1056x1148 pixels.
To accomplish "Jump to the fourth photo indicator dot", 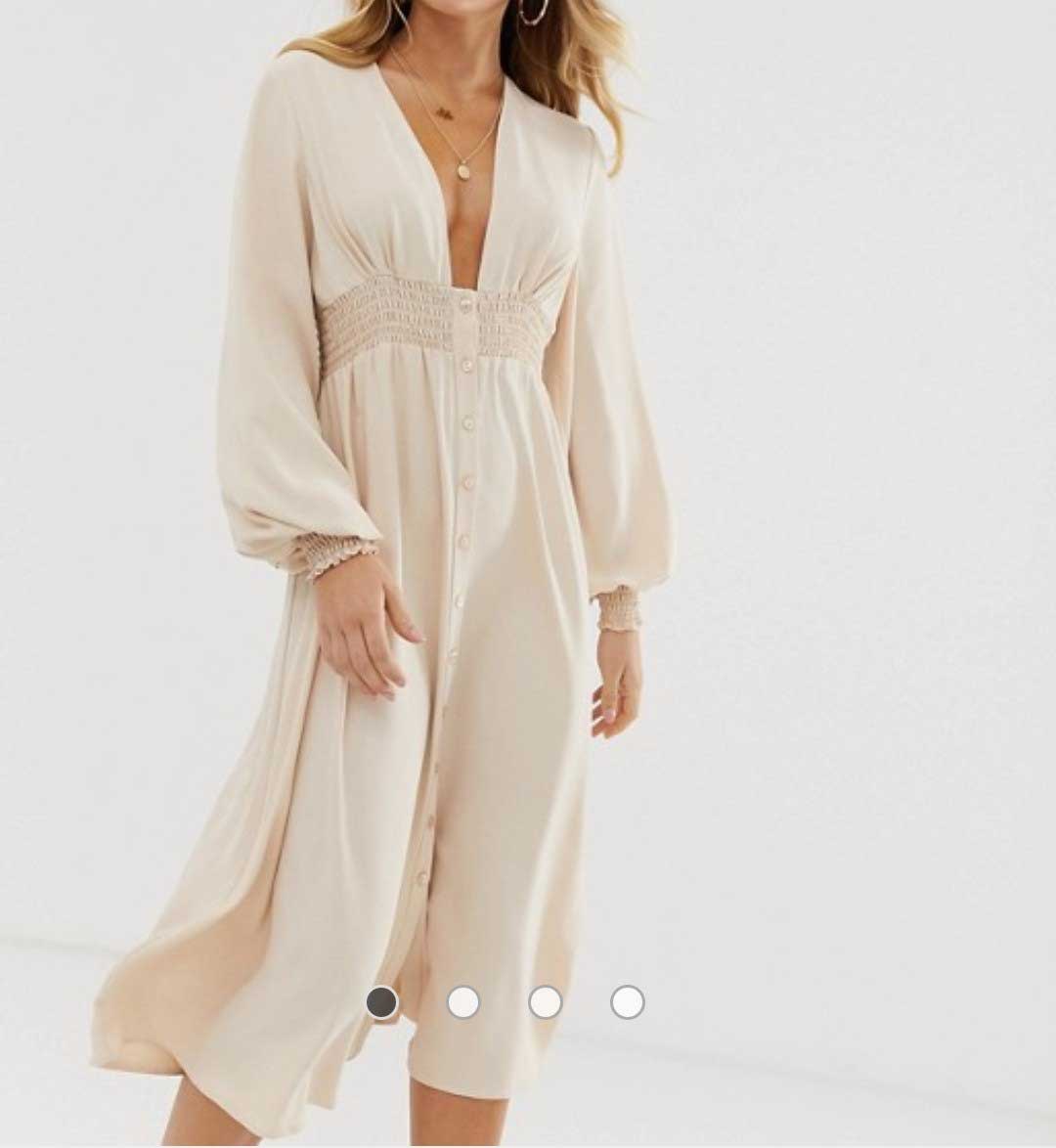I will click(x=628, y=1002).
